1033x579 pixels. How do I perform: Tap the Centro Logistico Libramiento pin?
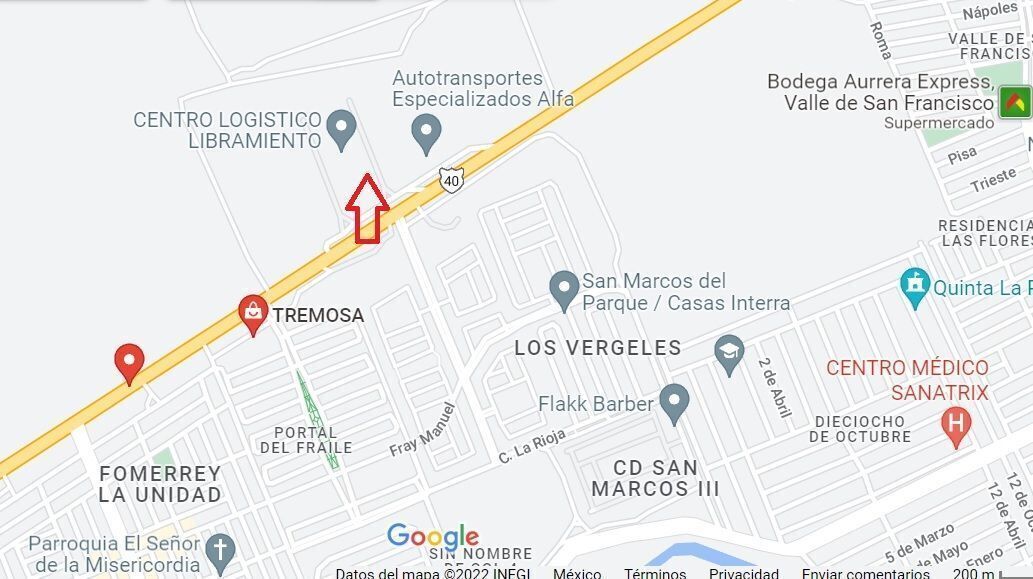[342, 130]
